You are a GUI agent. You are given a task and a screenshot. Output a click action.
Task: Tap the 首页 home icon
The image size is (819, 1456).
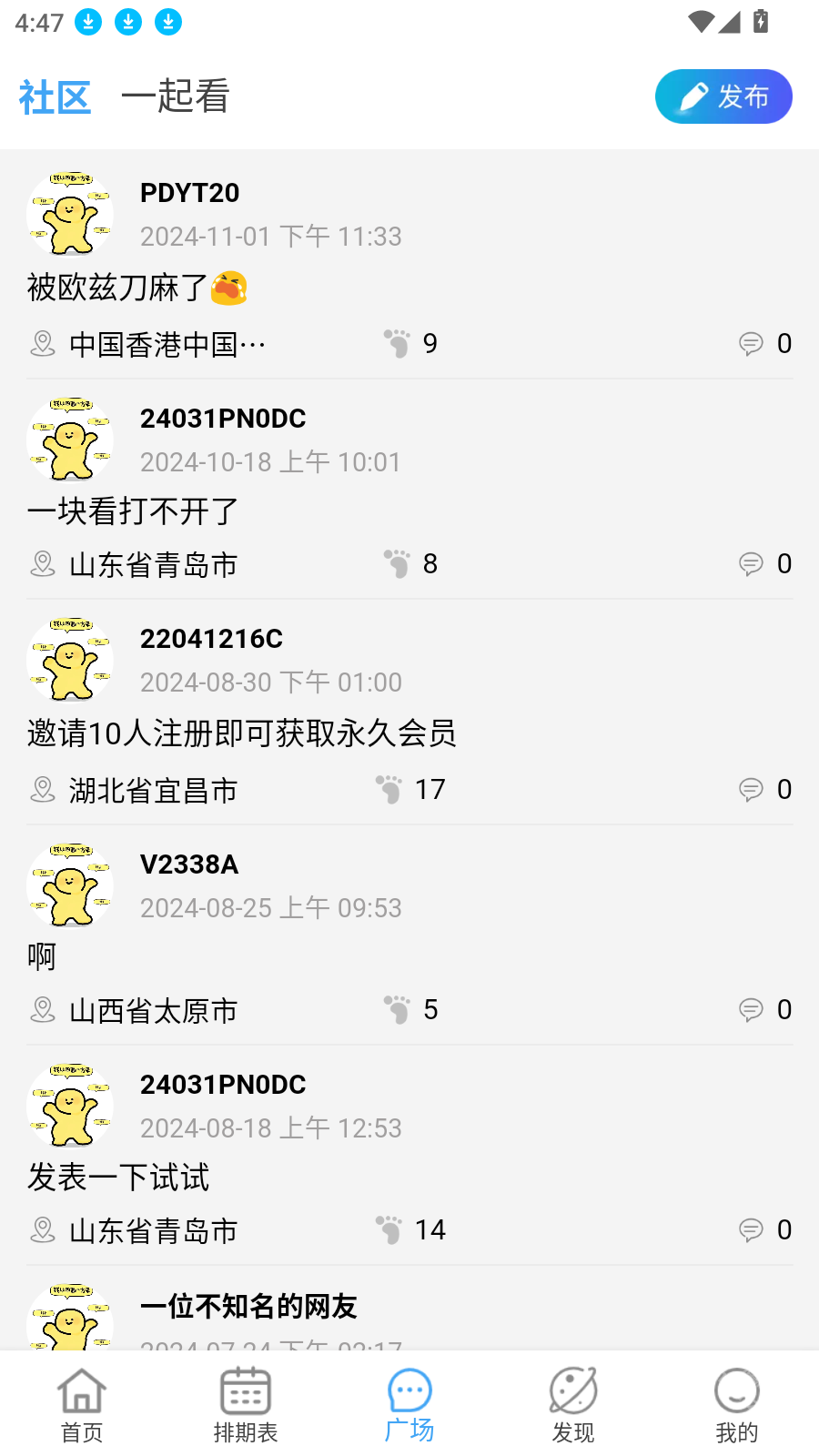(82, 1391)
